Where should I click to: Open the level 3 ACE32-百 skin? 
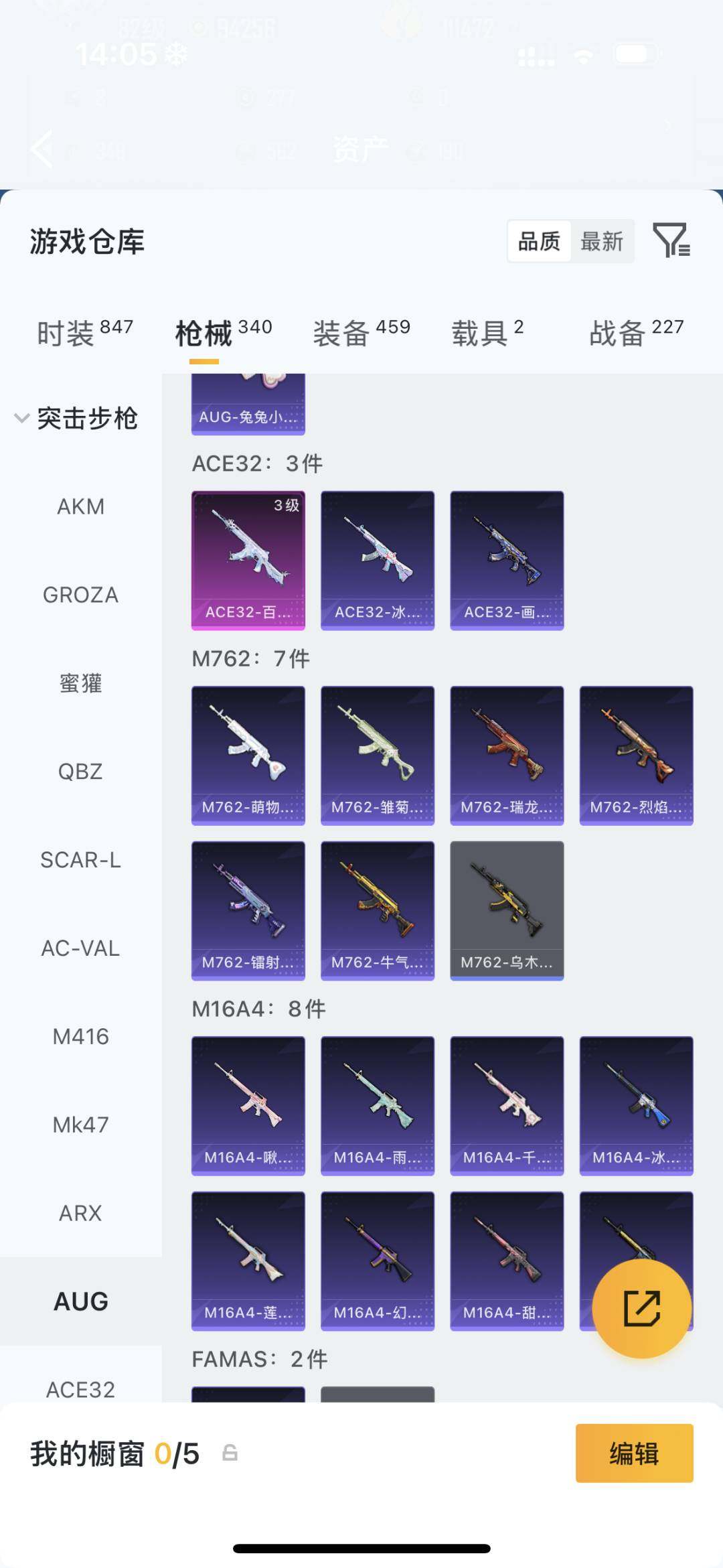[248, 561]
